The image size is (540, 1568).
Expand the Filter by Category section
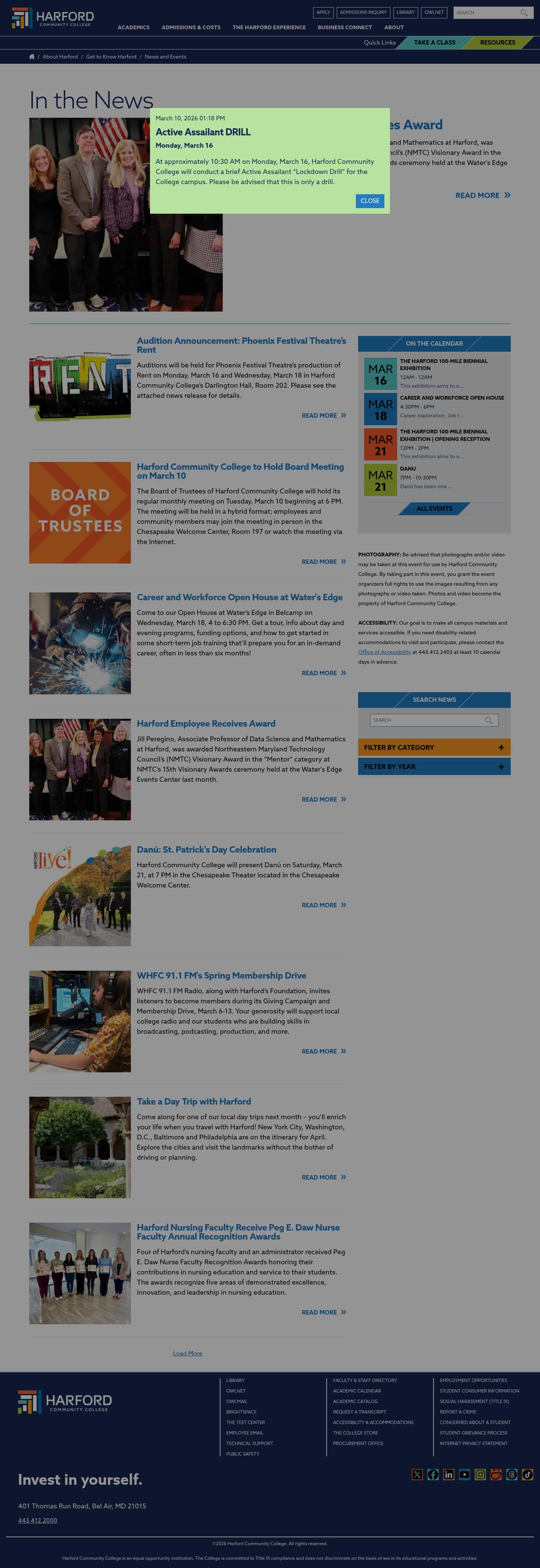click(x=434, y=747)
